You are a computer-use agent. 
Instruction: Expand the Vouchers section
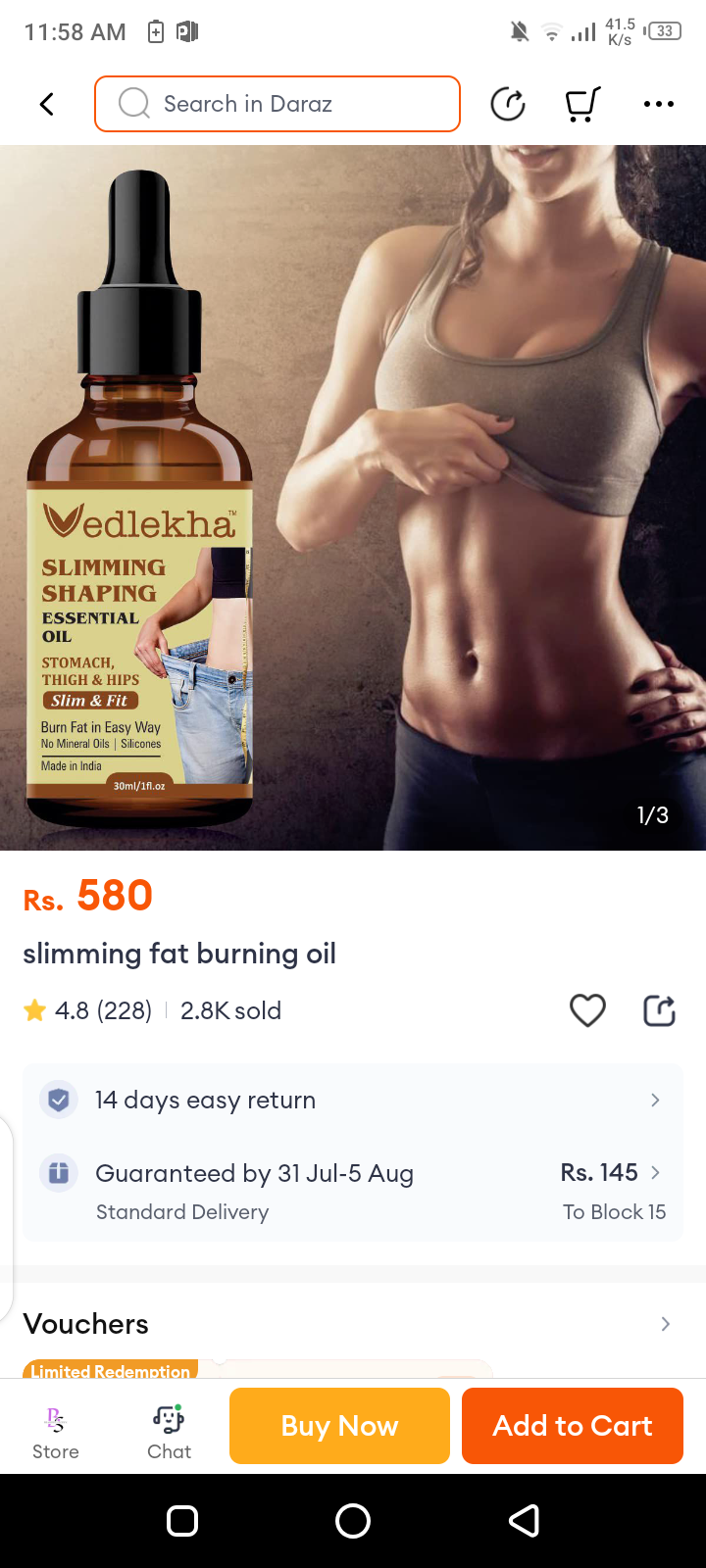[x=665, y=1324]
